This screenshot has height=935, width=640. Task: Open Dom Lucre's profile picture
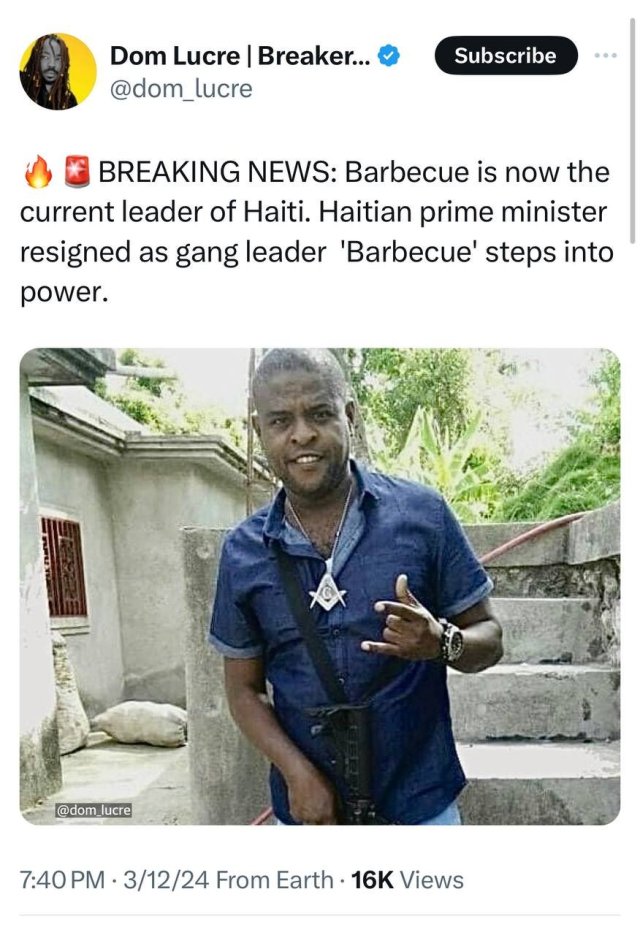(58, 72)
